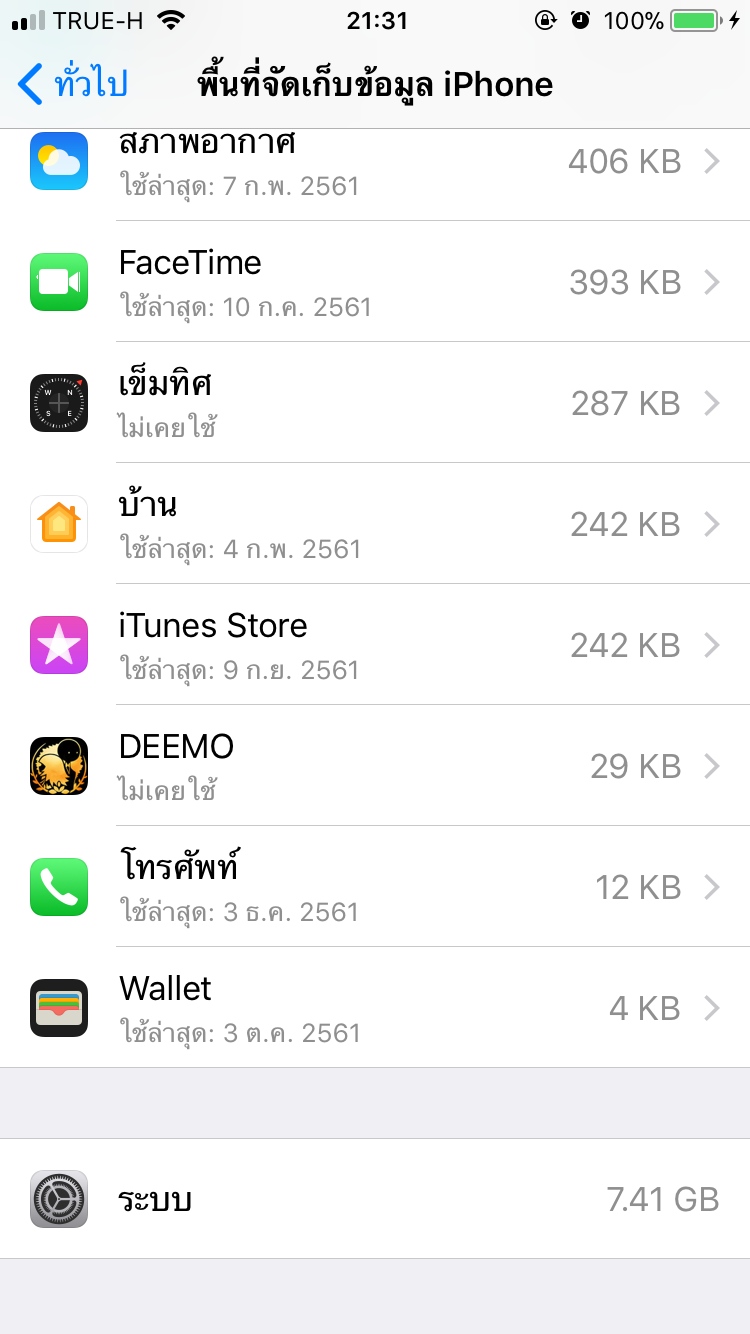This screenshot has height=1334, width=750.
Task: Open FaceTime storage details
Action: (x=375, y=282)
